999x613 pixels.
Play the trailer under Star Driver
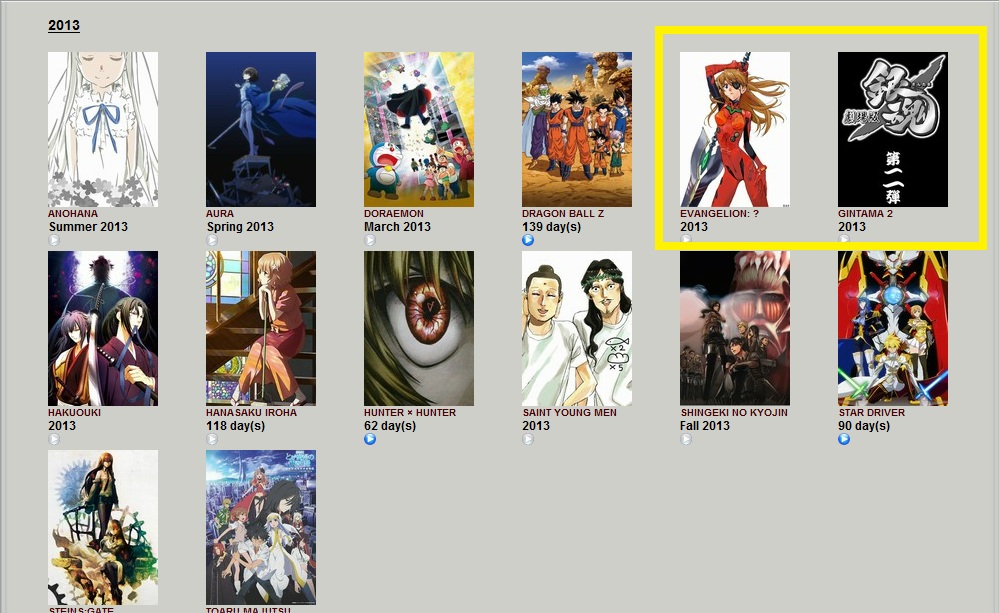click(x=844, y=439)
